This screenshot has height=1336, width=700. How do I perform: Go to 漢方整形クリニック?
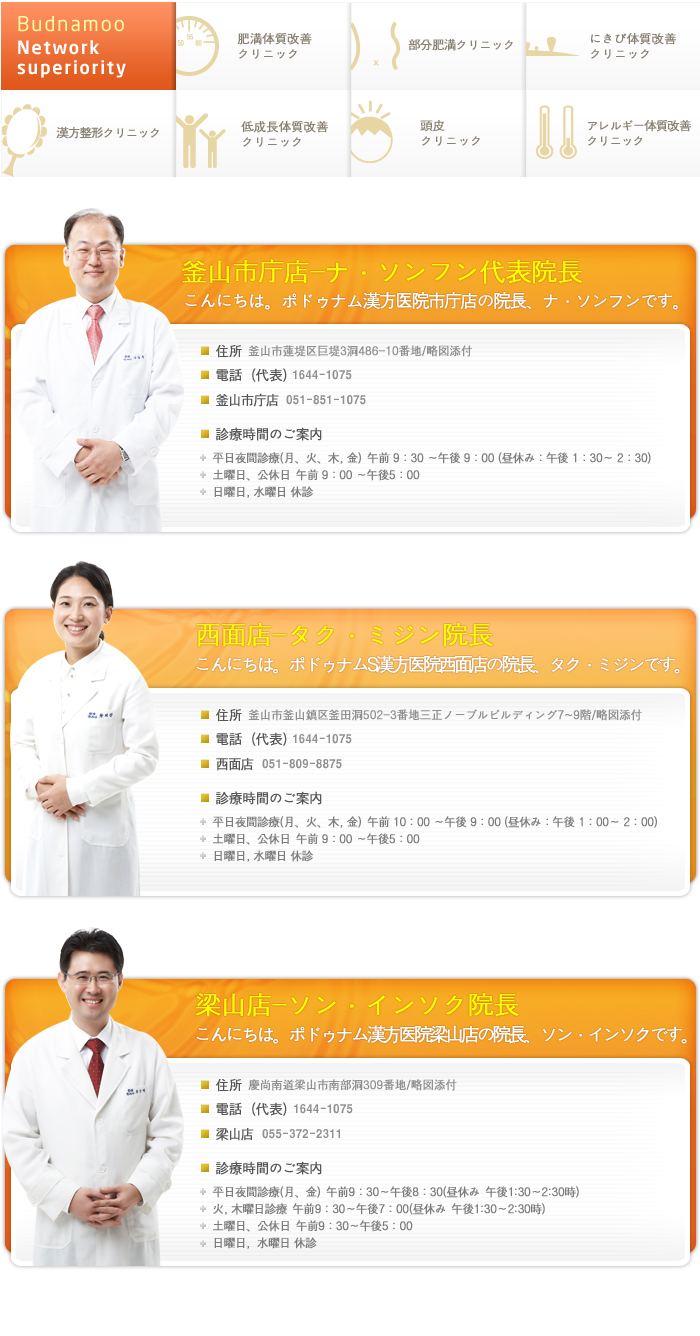(x=87, y=134)
